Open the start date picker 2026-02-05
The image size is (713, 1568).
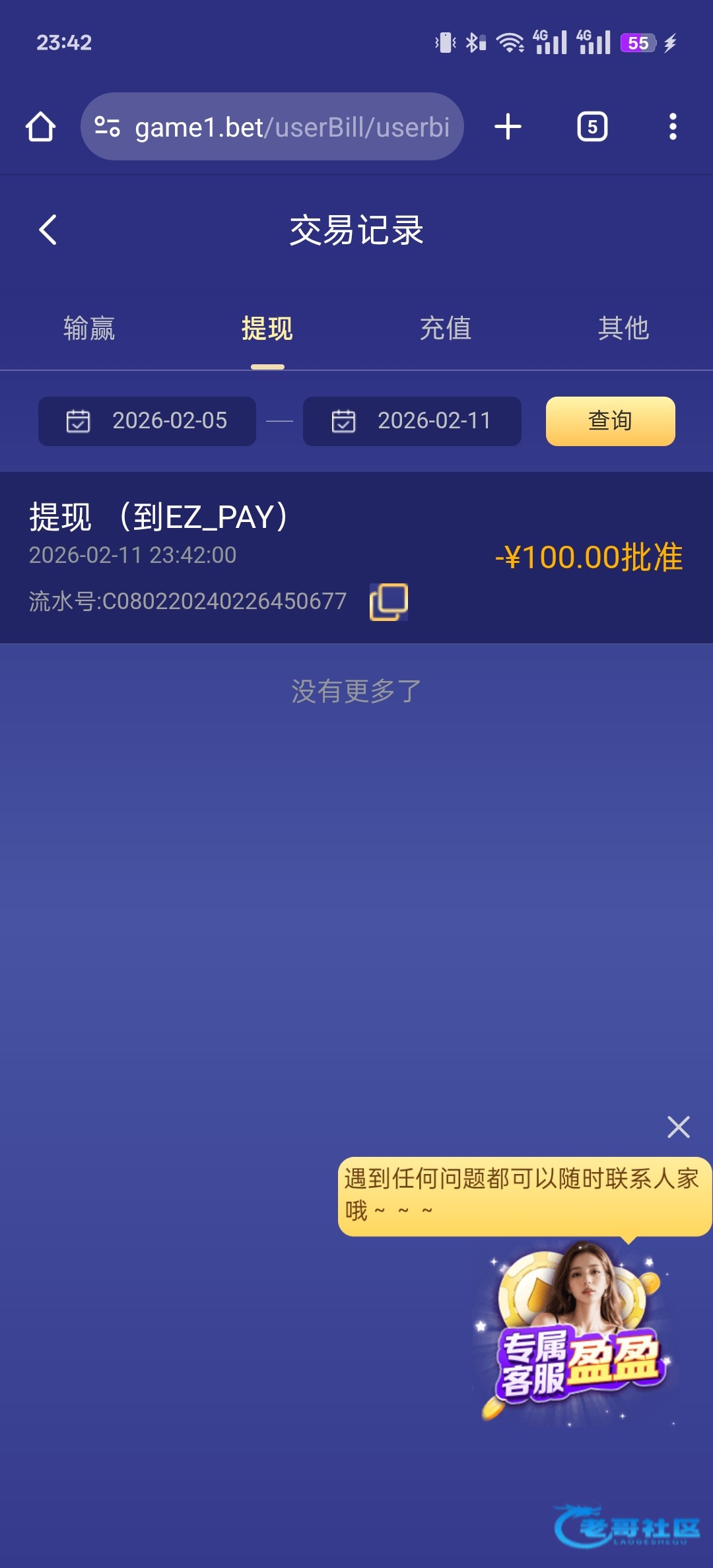click(x=147, y=421)
